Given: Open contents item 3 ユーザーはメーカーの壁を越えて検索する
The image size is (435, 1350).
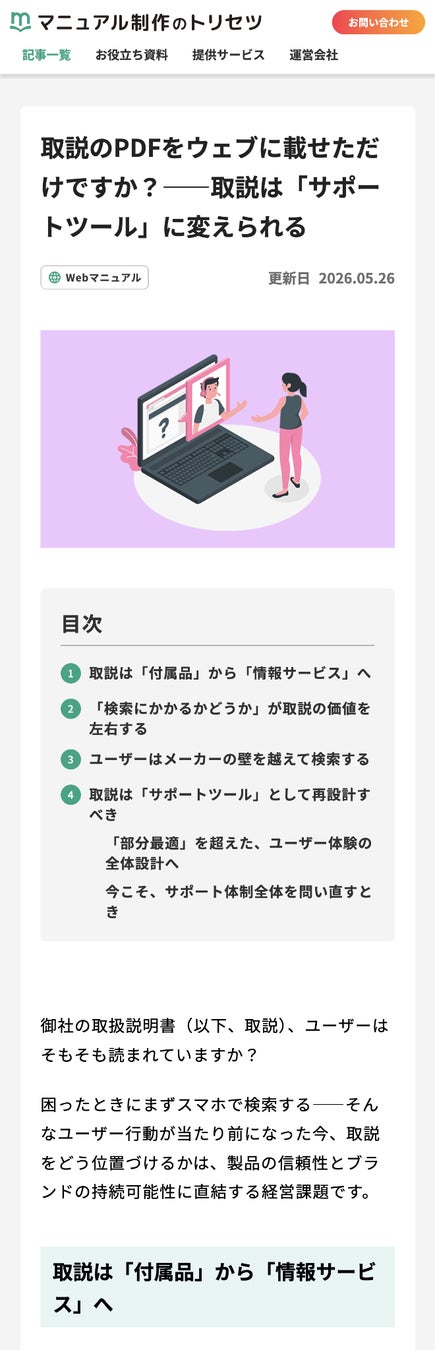Looking at the screenshot, I should coord(229,759).
